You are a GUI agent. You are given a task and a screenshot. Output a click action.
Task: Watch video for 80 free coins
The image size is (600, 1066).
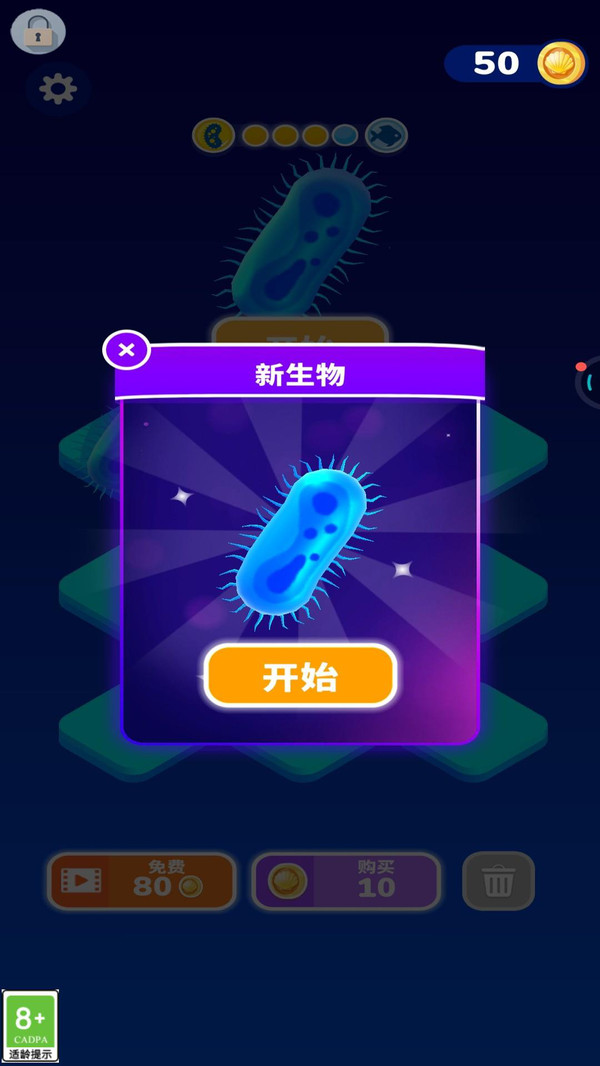[x=141, y=881]
